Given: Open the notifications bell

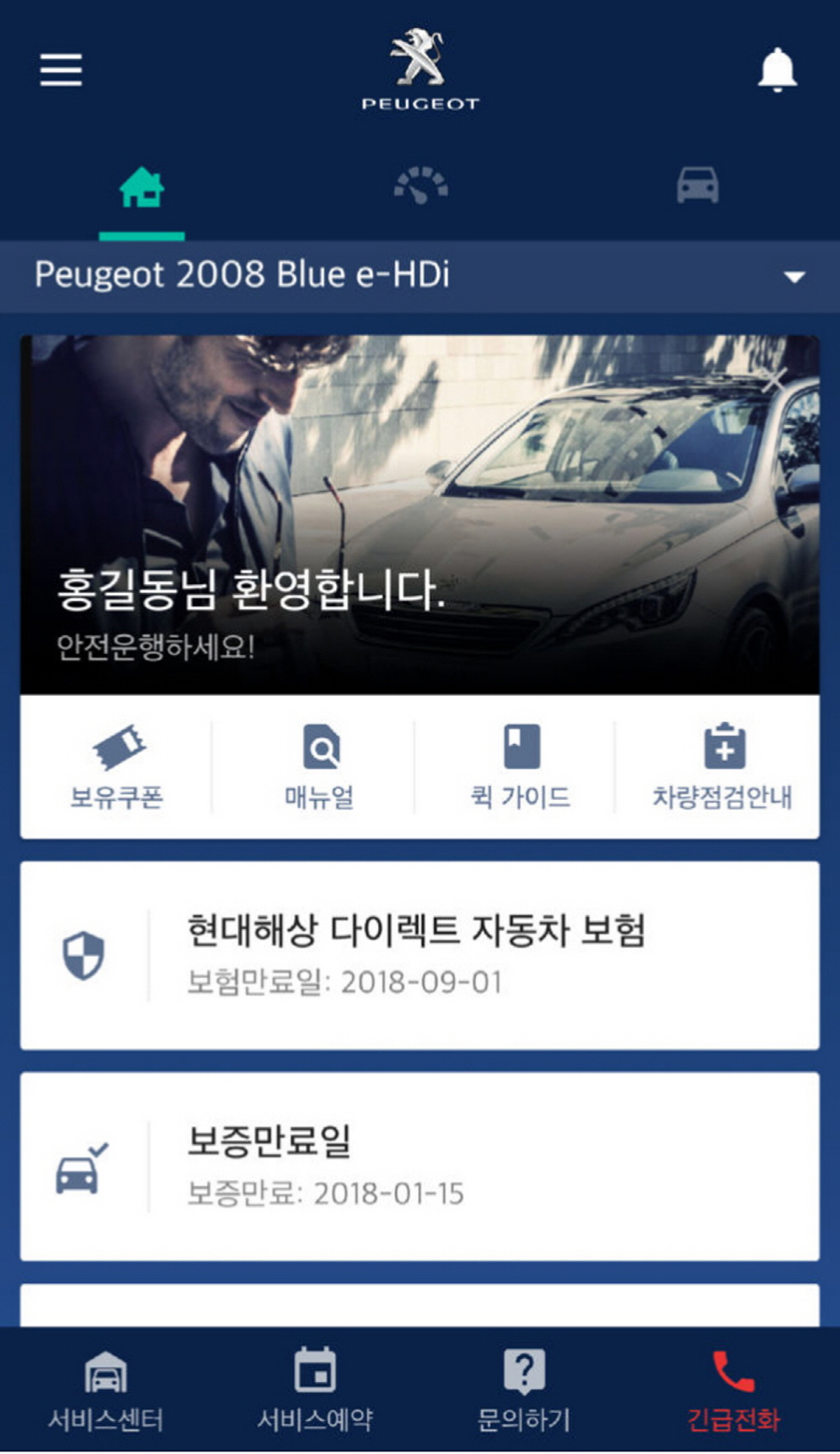Looking at the screenshot, I should (x=777, y=70).
